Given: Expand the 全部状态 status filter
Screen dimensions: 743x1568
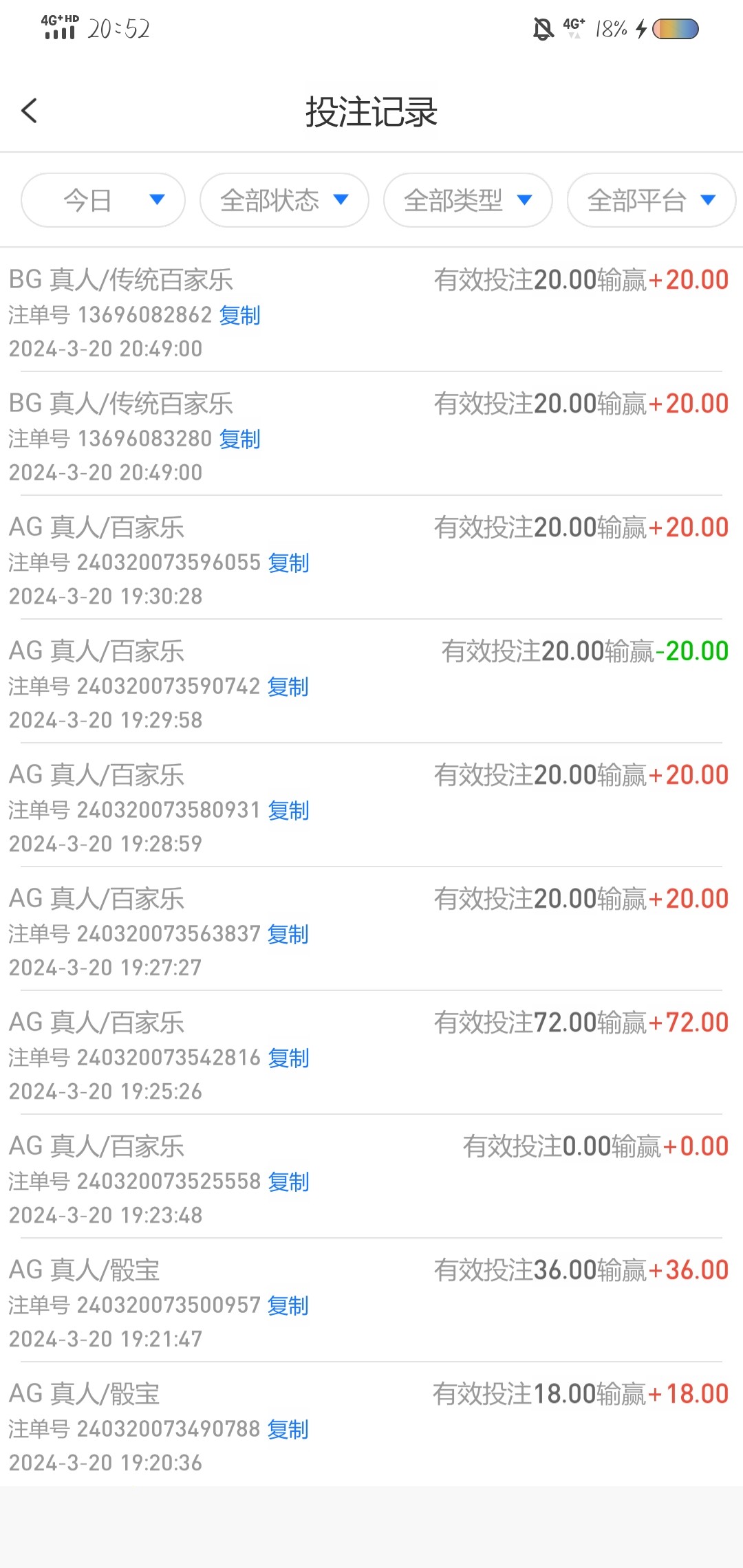Looking at the screenshot, I should (284, 200).
